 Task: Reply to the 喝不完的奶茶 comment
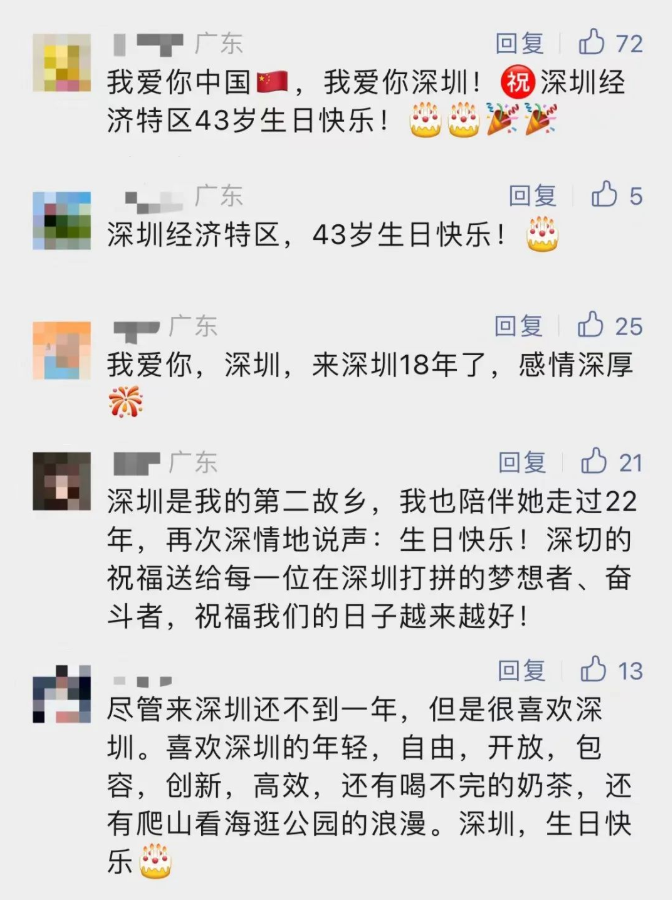tap(522, 670)
